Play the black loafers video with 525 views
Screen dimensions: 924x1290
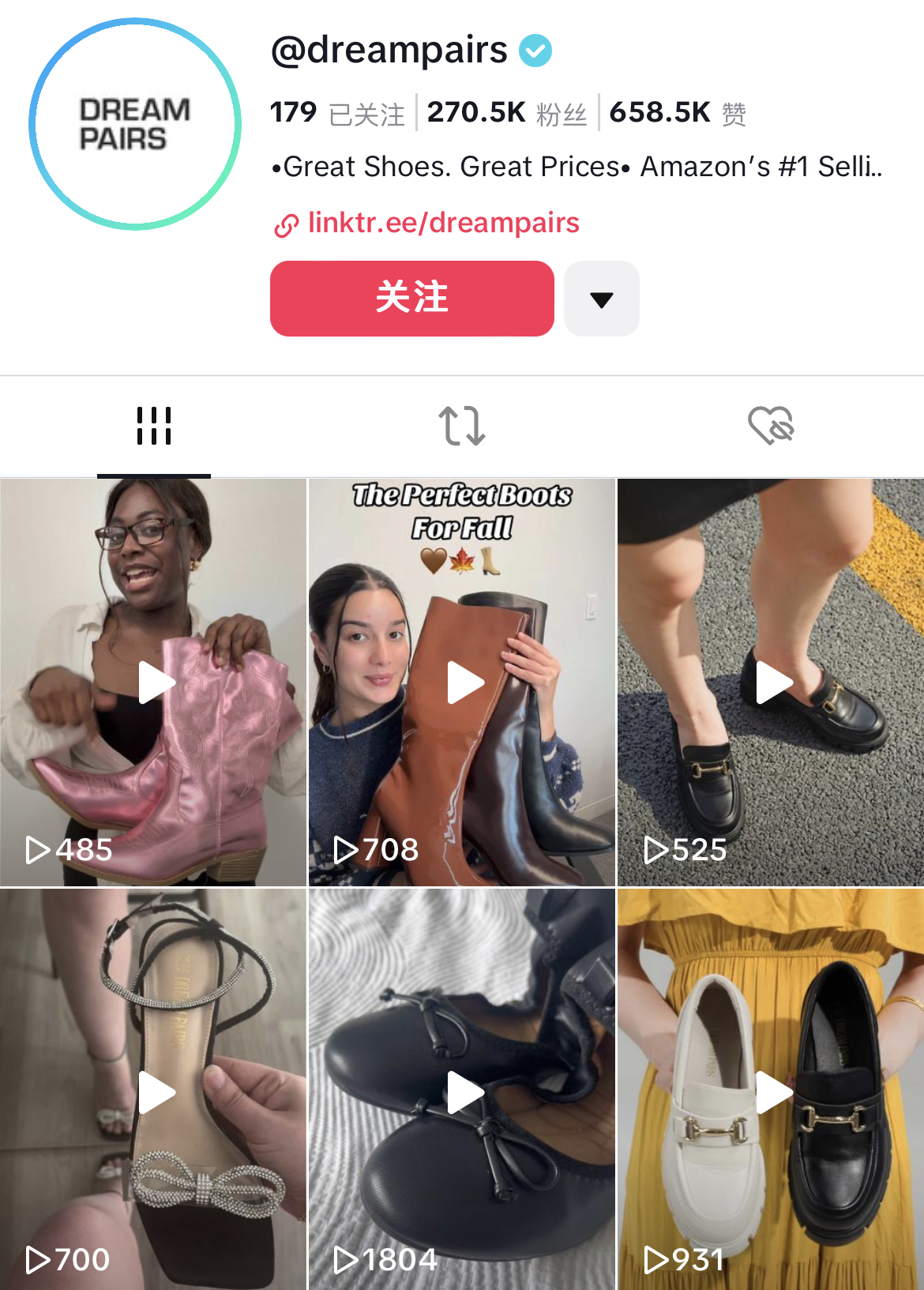pyautogui.click(x=771, y=683)
